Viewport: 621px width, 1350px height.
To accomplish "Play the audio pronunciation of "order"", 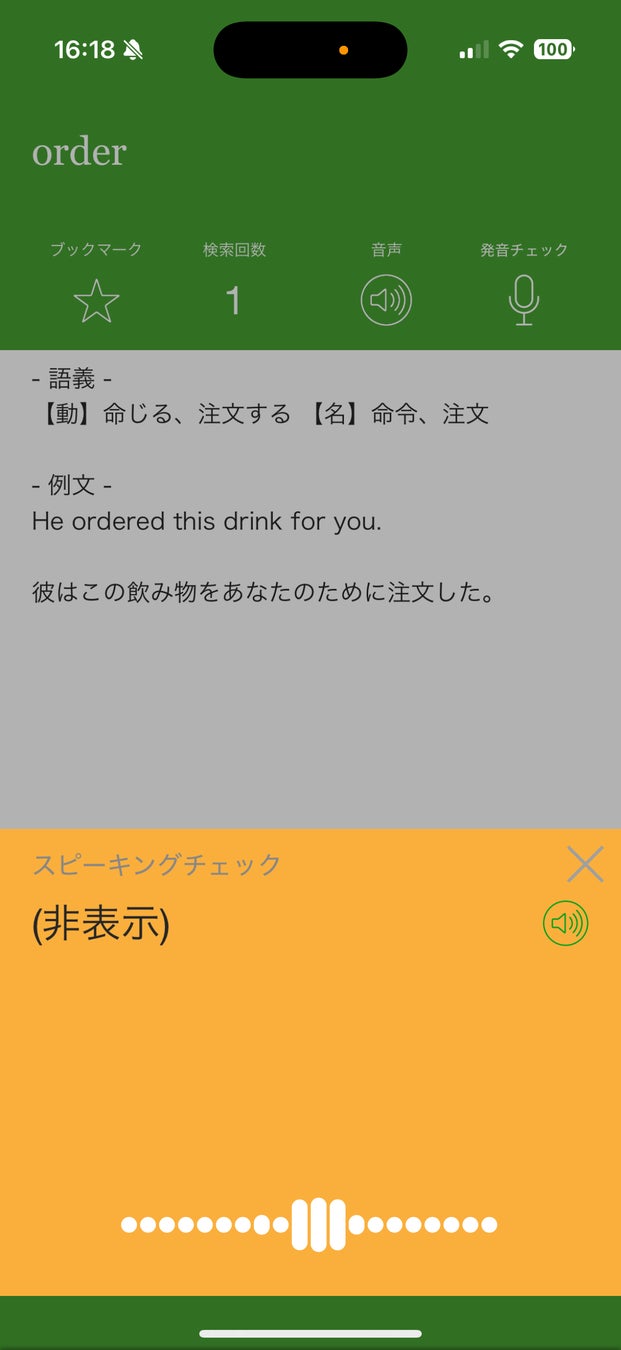I will click(386, 300).
